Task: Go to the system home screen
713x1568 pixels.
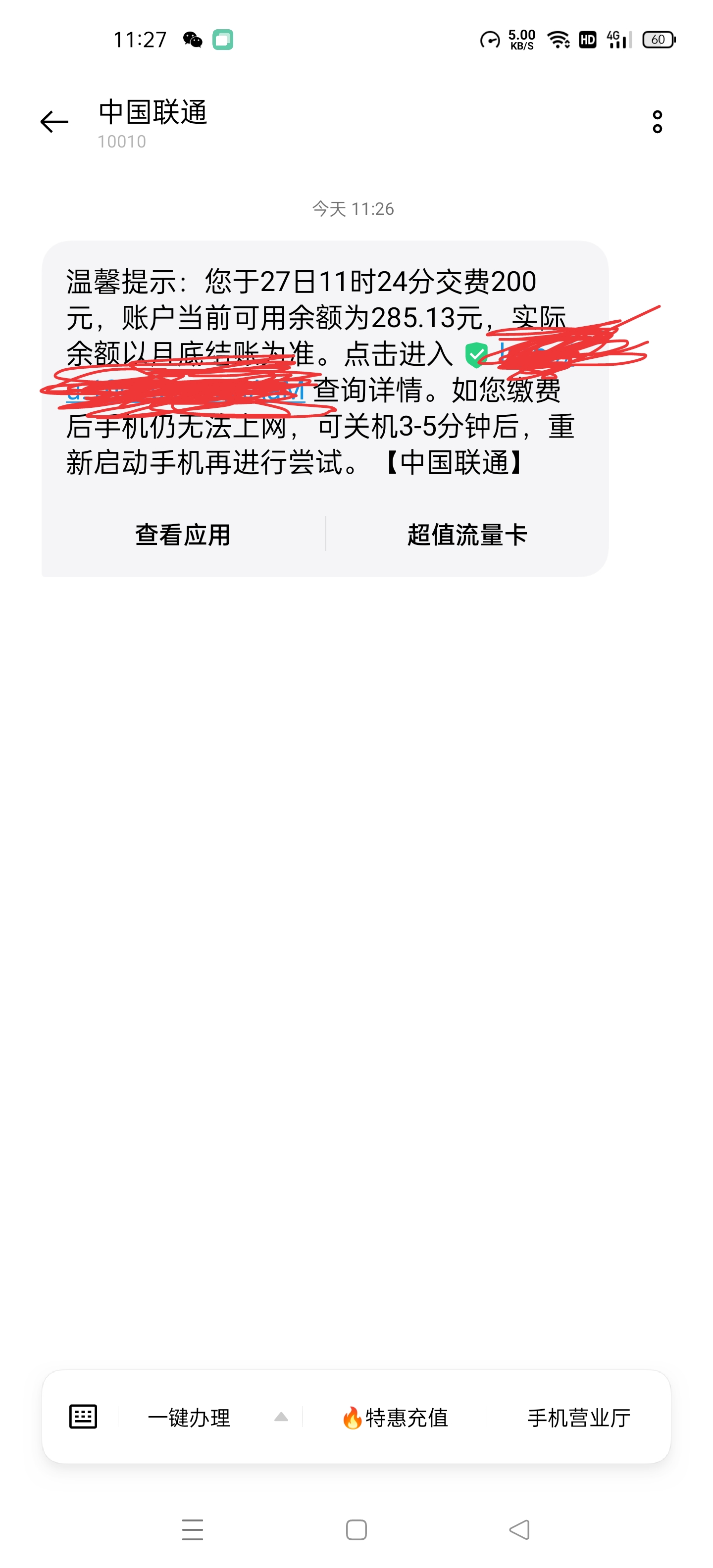Action: click(x=356, y=1530)
